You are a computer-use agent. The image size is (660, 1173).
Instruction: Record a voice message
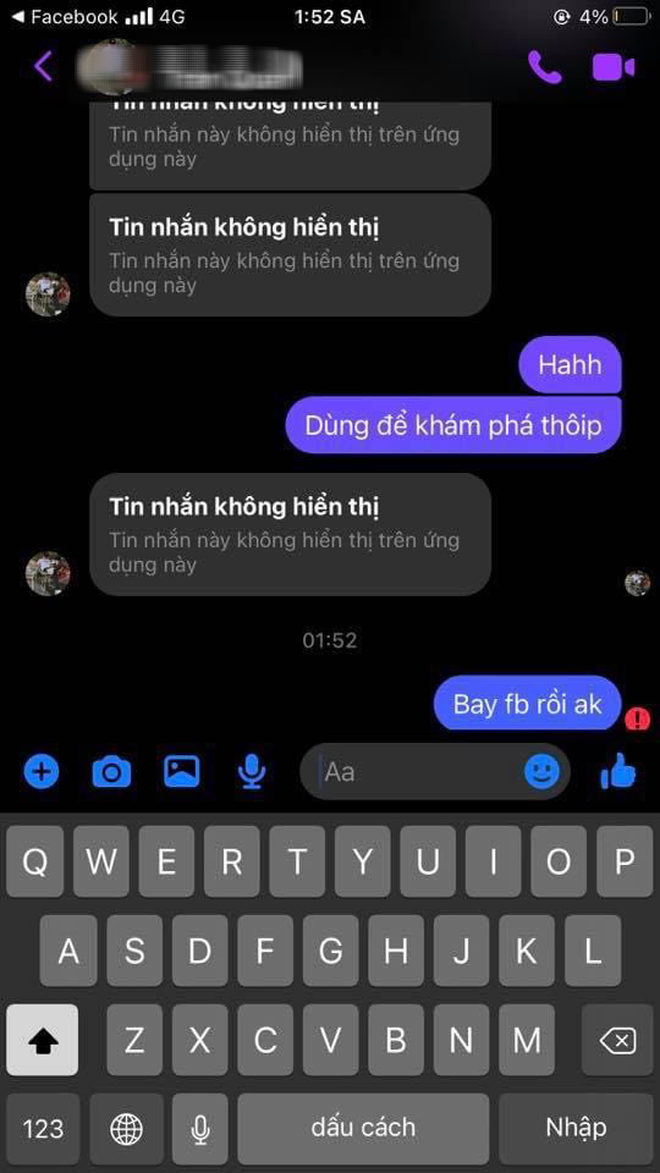tap(251, 771)
